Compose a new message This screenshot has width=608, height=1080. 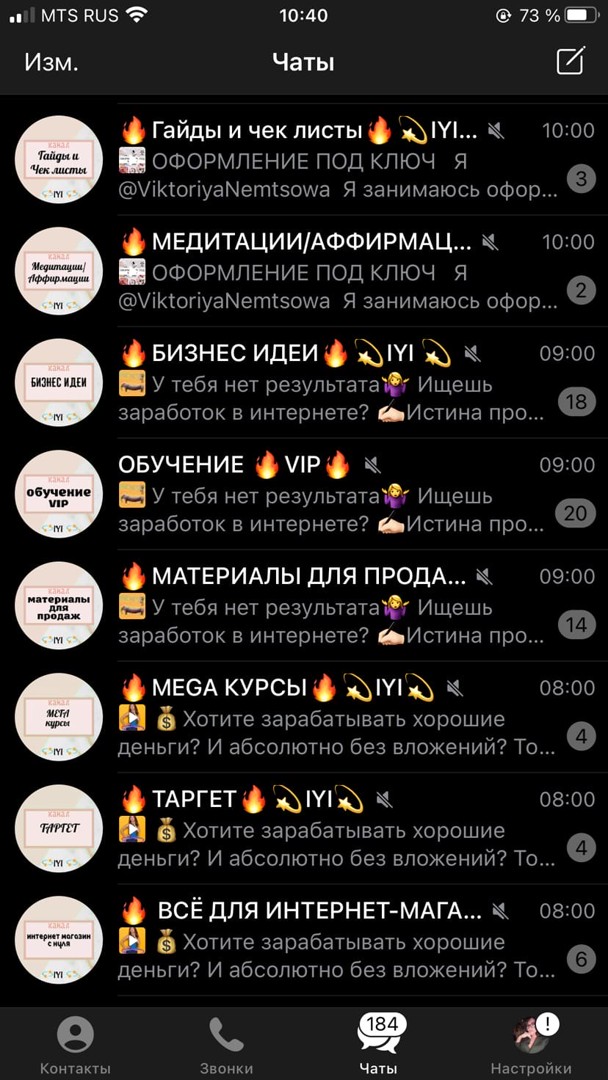(570, 62)
